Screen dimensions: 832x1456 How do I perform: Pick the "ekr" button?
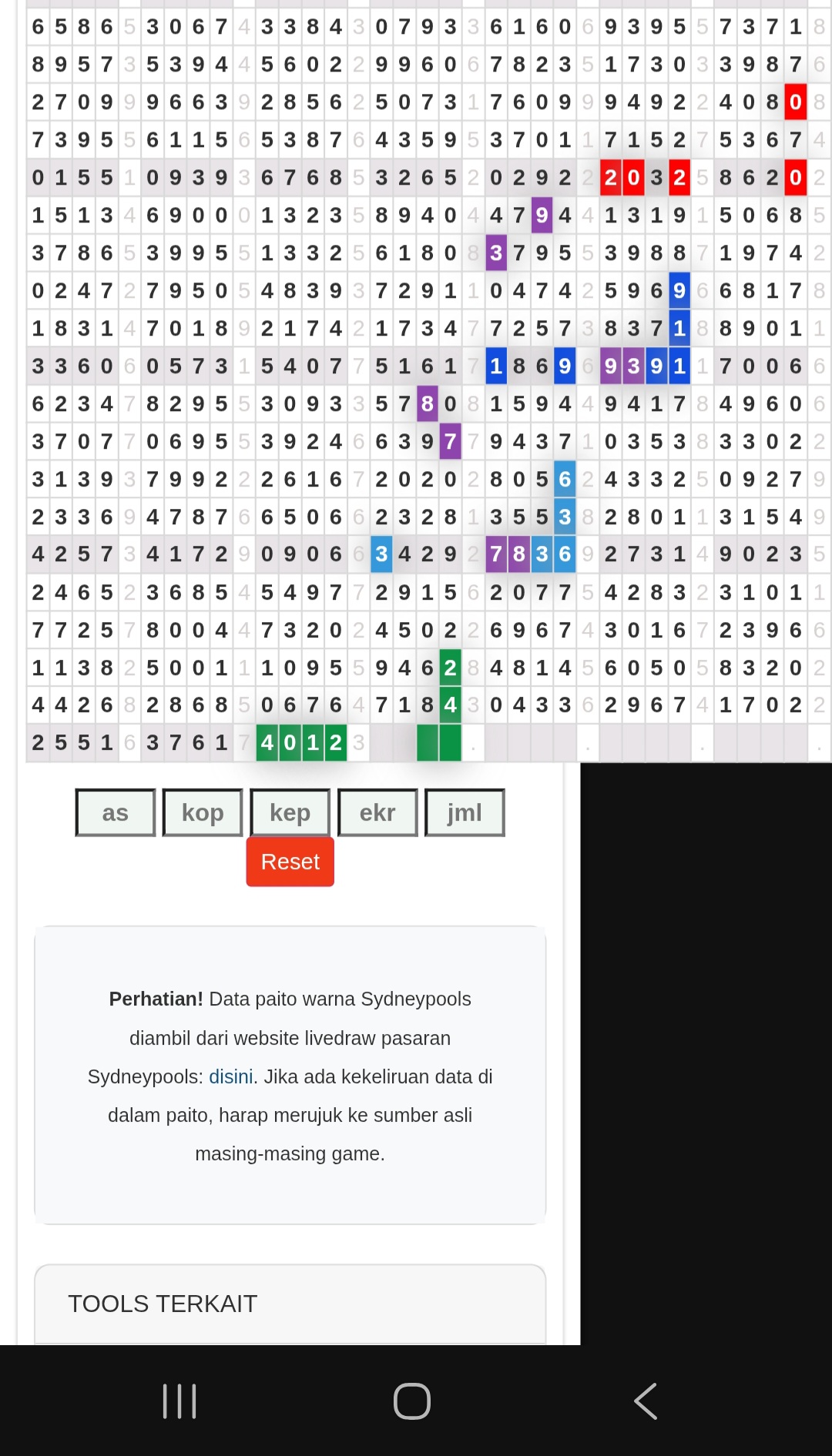377,812
